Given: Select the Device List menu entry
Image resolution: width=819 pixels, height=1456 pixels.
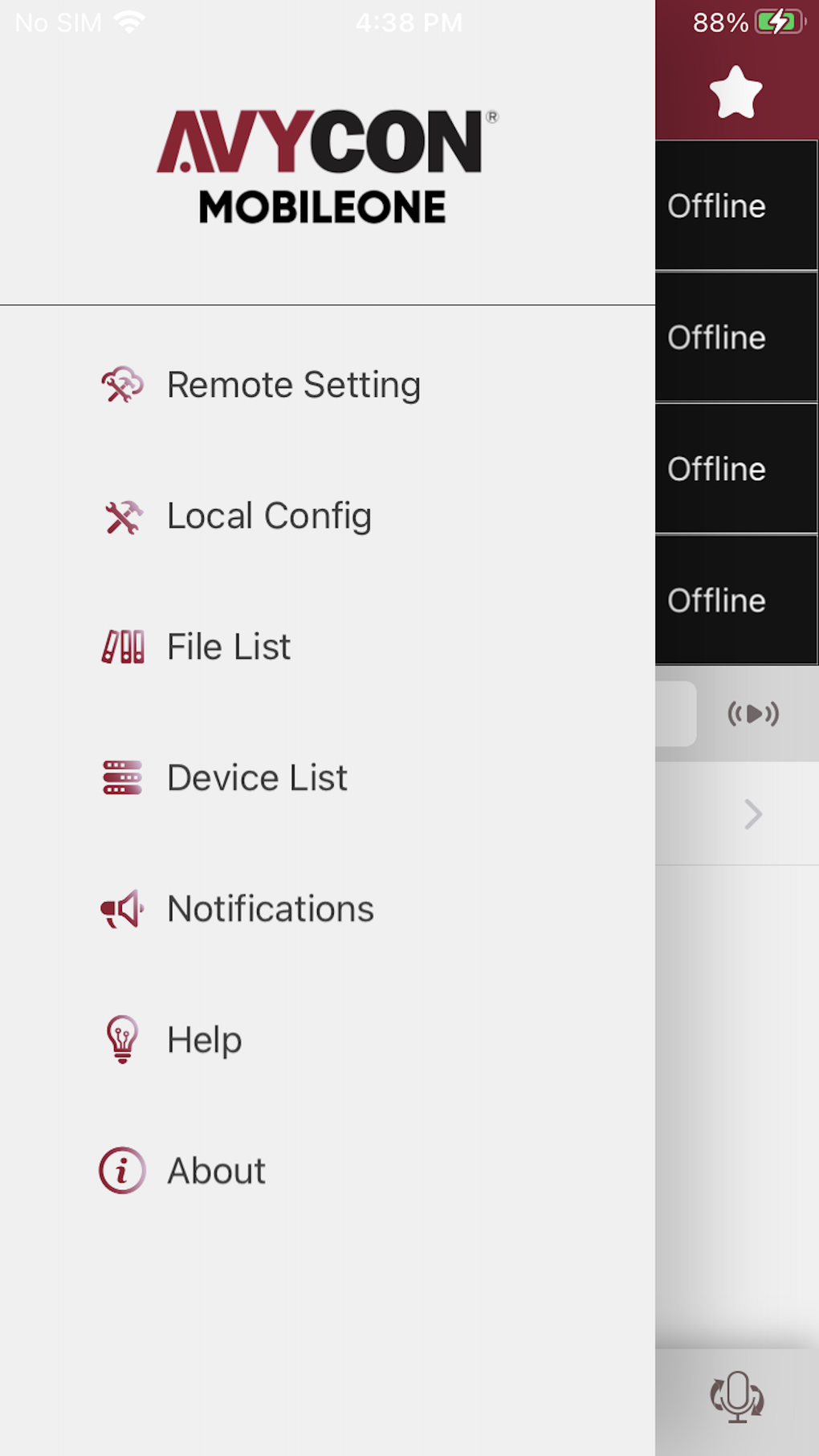Looking at the screenshot, I should tap(257, 777).
